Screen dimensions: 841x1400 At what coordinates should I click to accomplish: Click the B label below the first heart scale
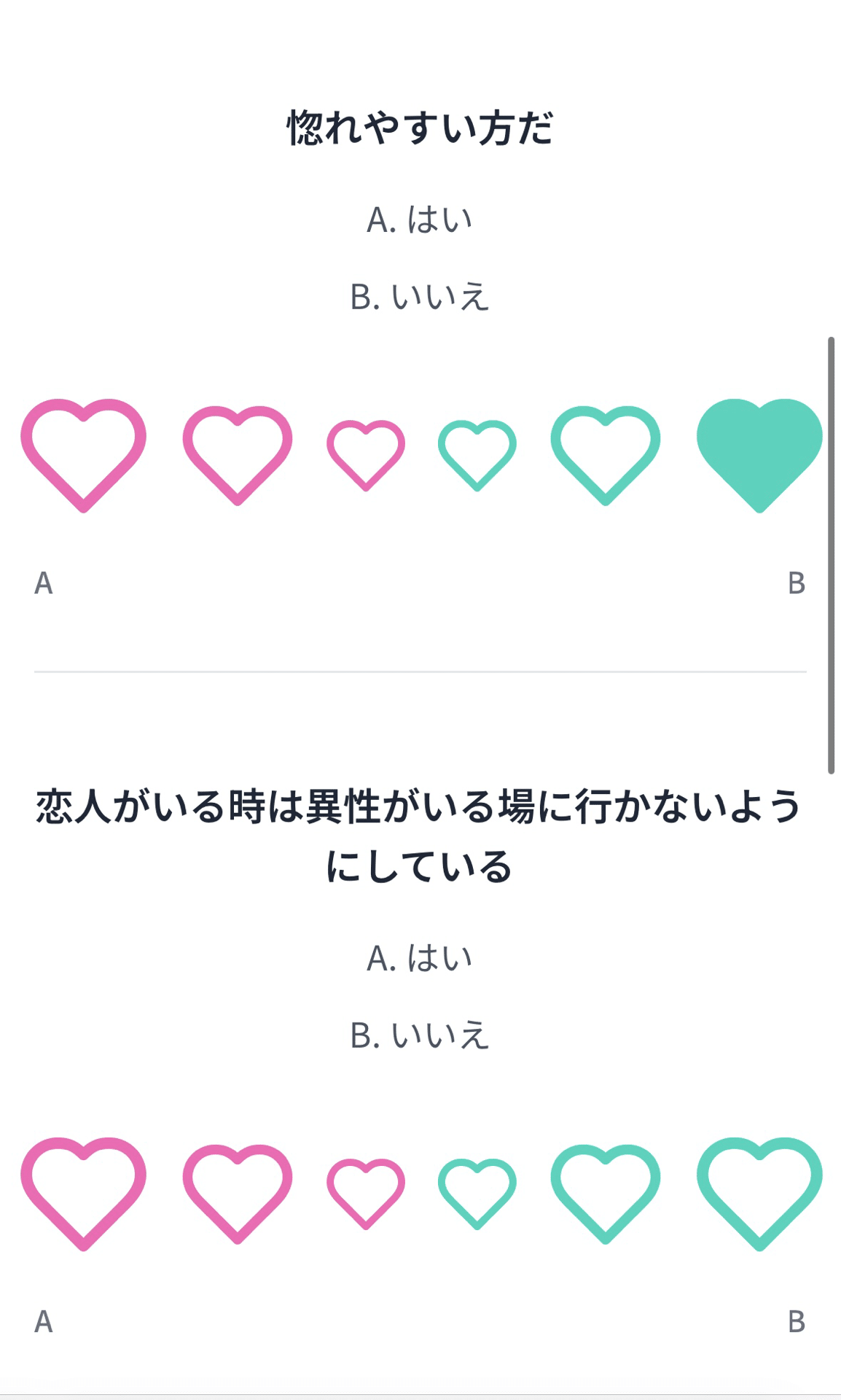click(x=796, y=583)
